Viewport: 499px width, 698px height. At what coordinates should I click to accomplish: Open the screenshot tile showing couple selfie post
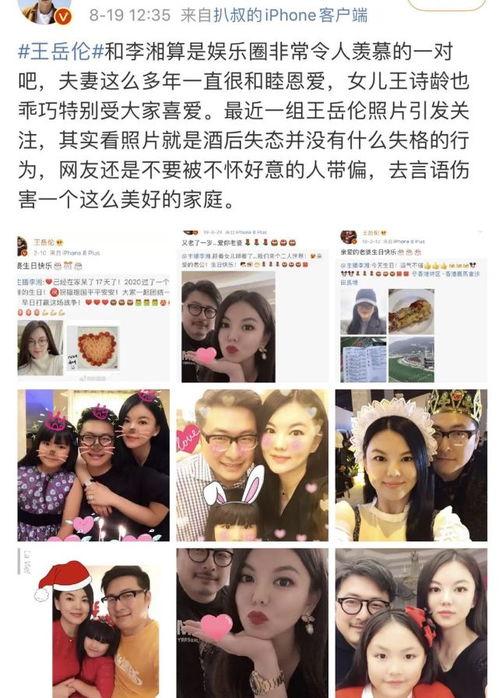pos(252,306)
